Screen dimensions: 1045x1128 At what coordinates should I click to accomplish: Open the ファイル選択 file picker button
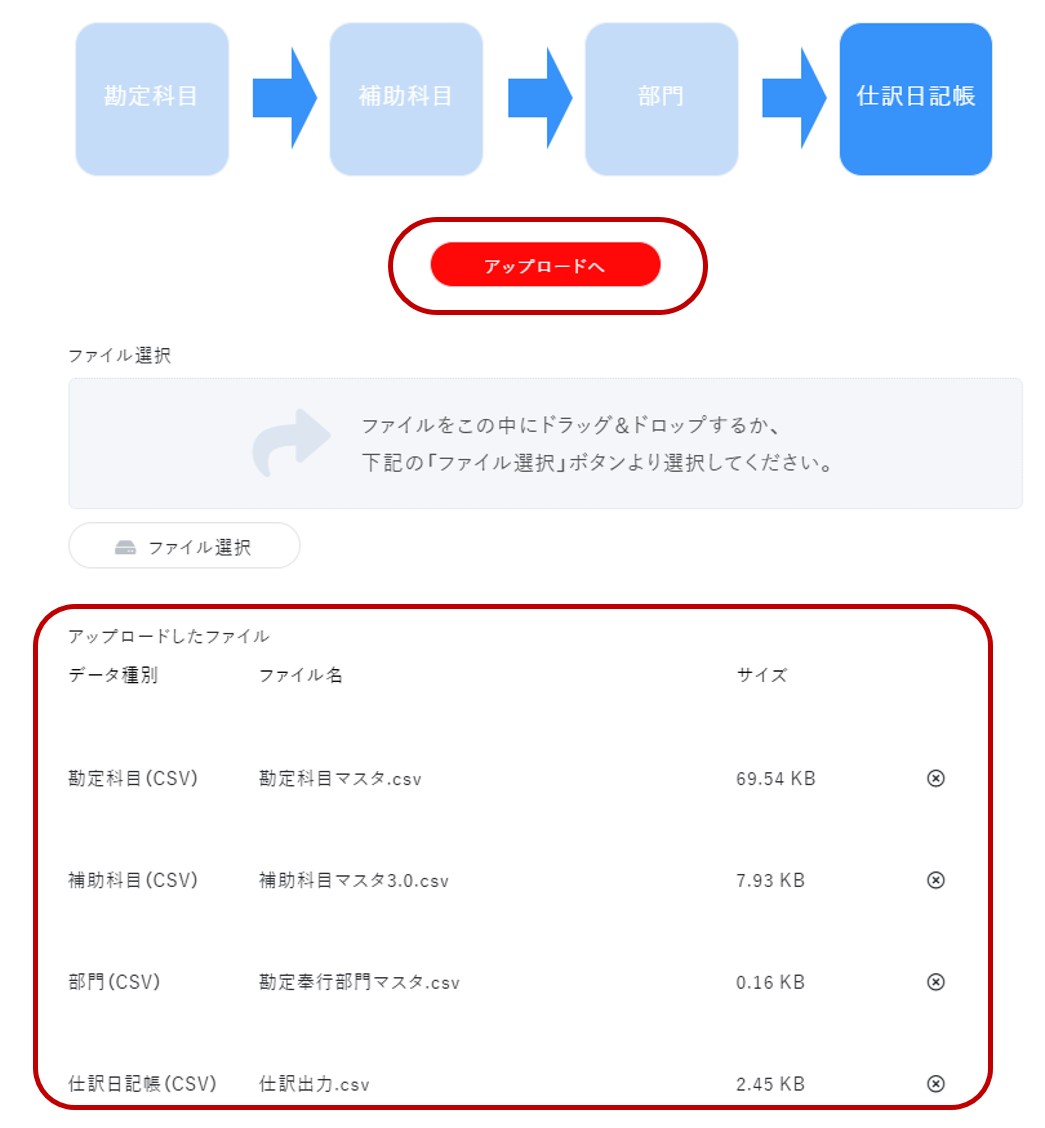[184, 546]
